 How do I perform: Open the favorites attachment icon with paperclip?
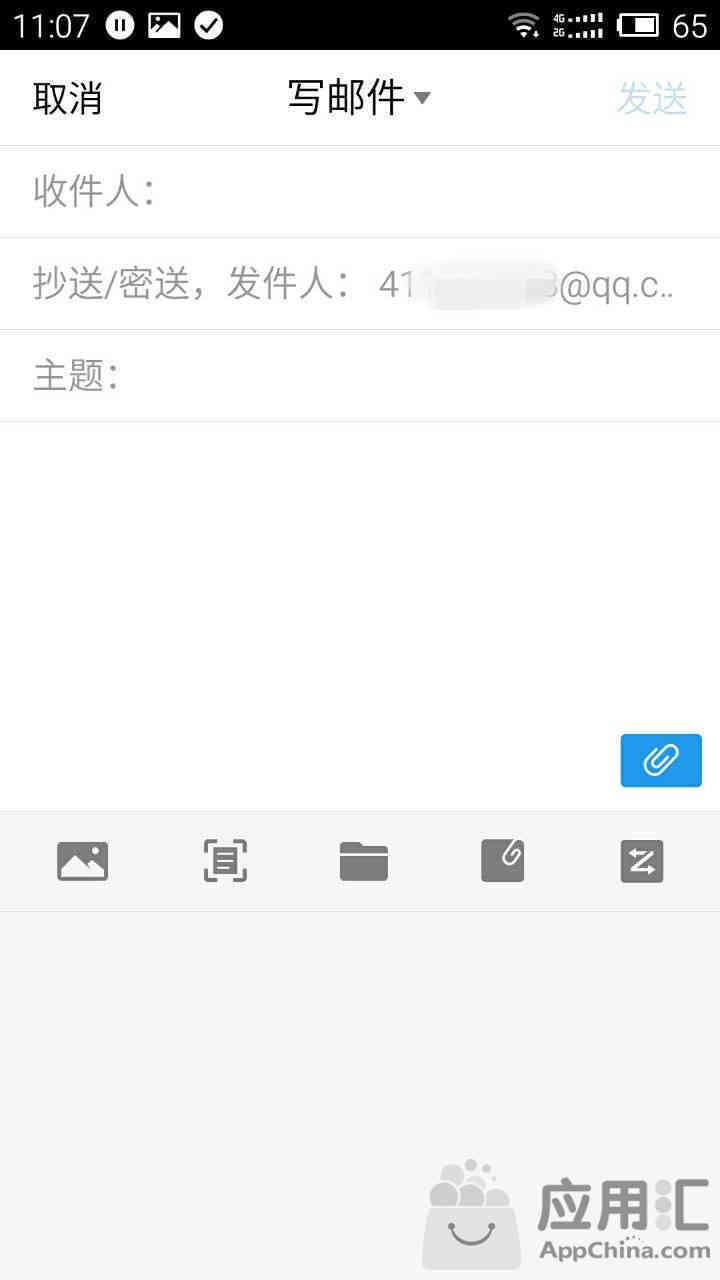(503, 861)
